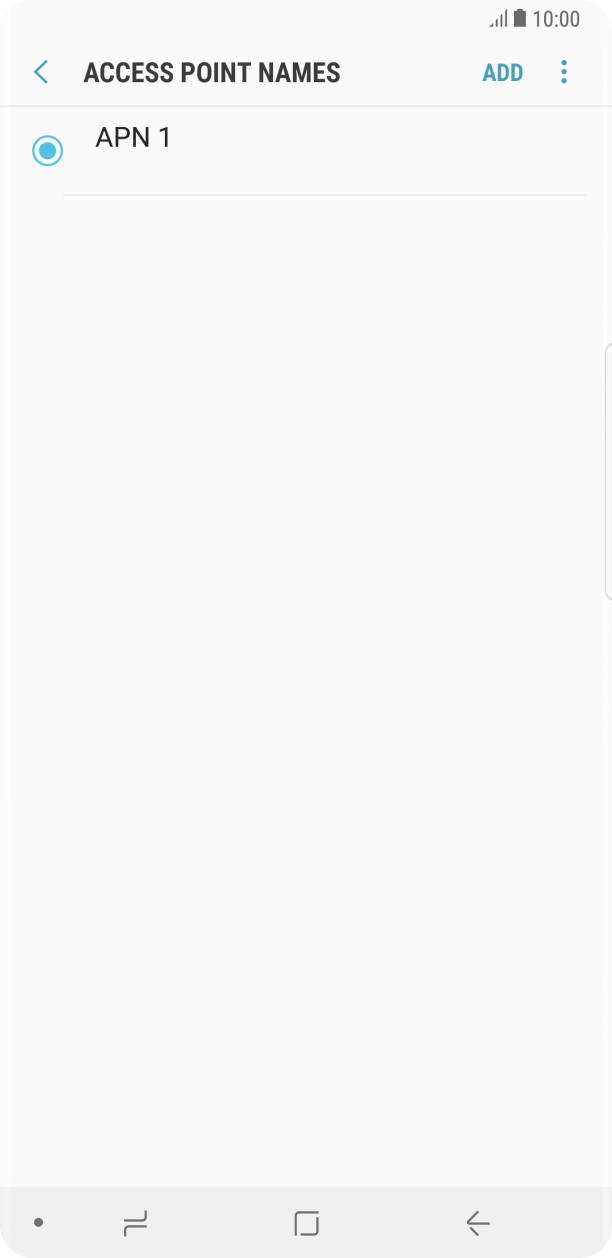
Task: Go to the home screen
Action: coord(306,1222)
